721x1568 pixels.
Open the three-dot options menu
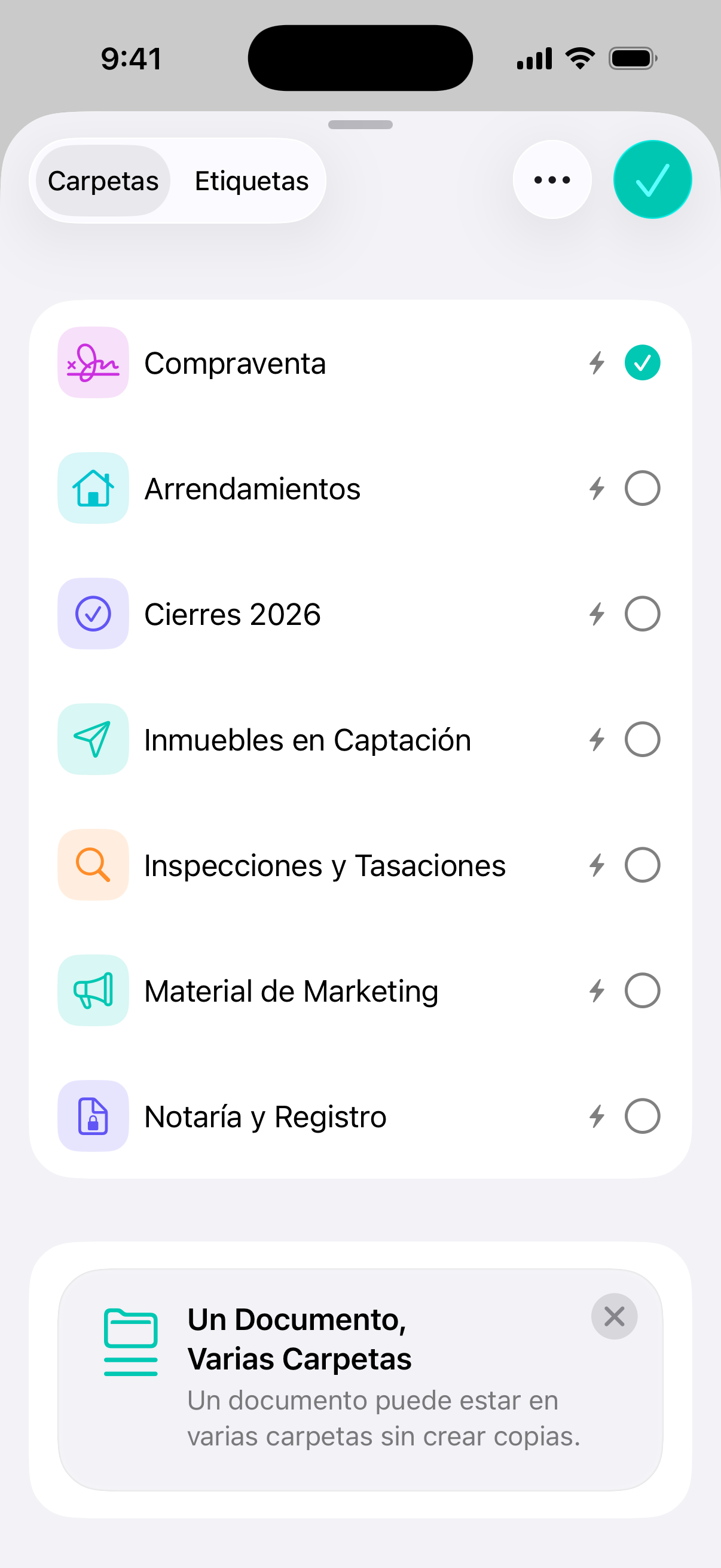tap(551, 179)
